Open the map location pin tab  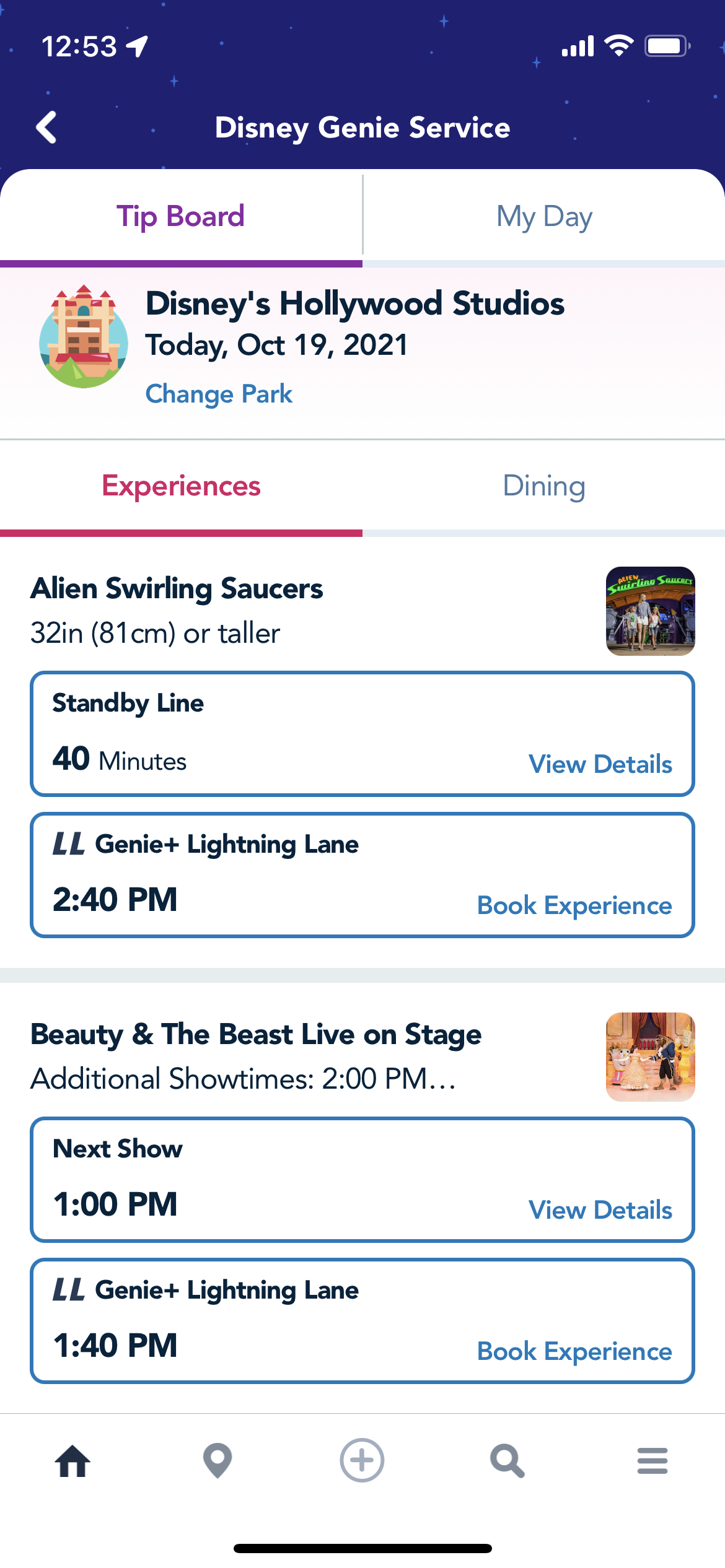[x=217, y=1461]
